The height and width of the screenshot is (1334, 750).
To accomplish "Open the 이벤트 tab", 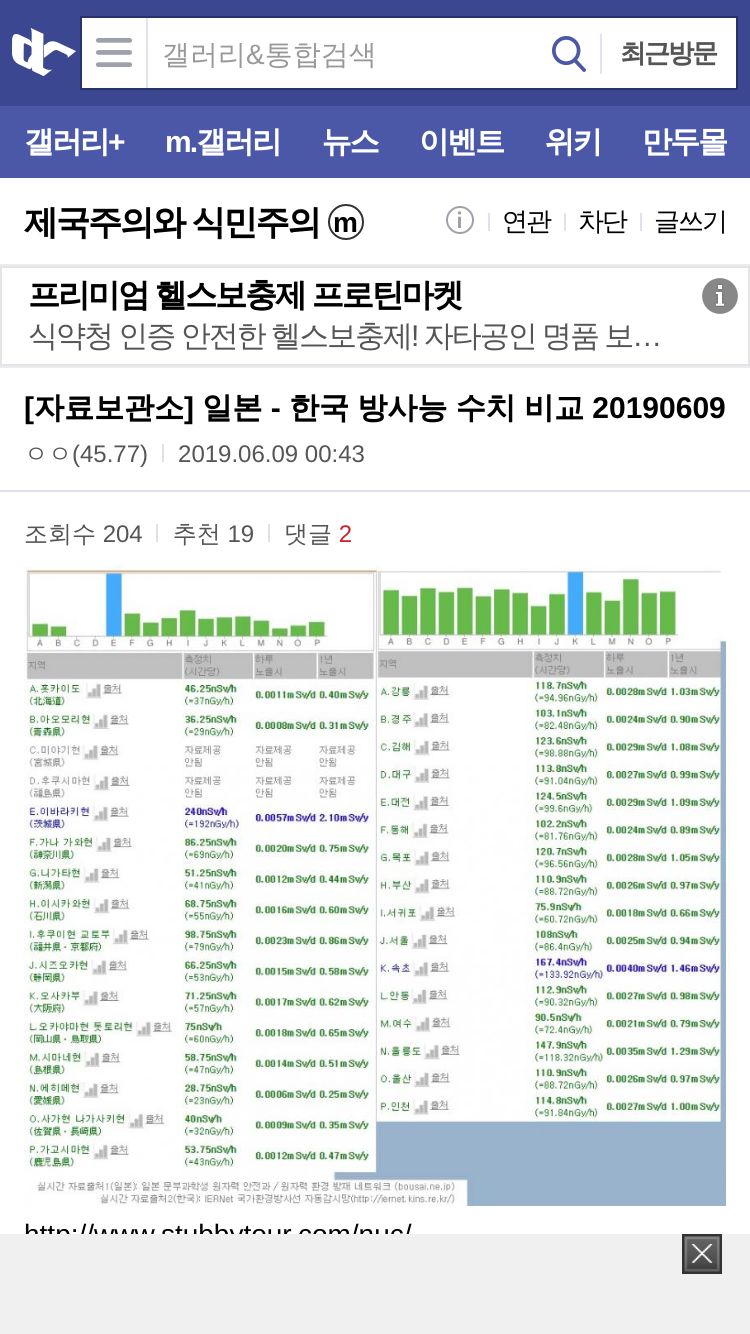I will tap(462, 142).
